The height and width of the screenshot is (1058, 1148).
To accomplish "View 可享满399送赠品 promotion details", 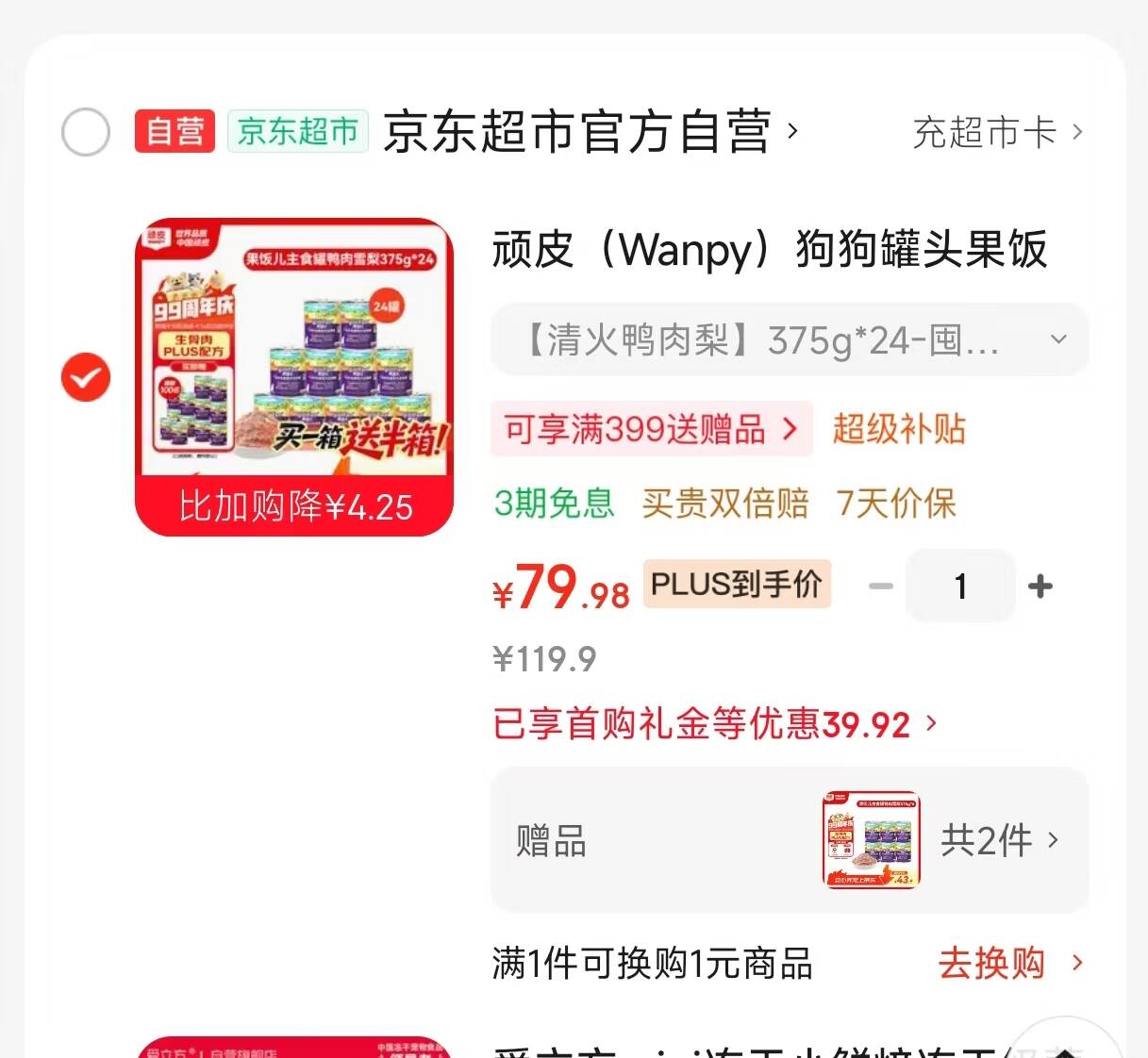I will tap(651, 429).
